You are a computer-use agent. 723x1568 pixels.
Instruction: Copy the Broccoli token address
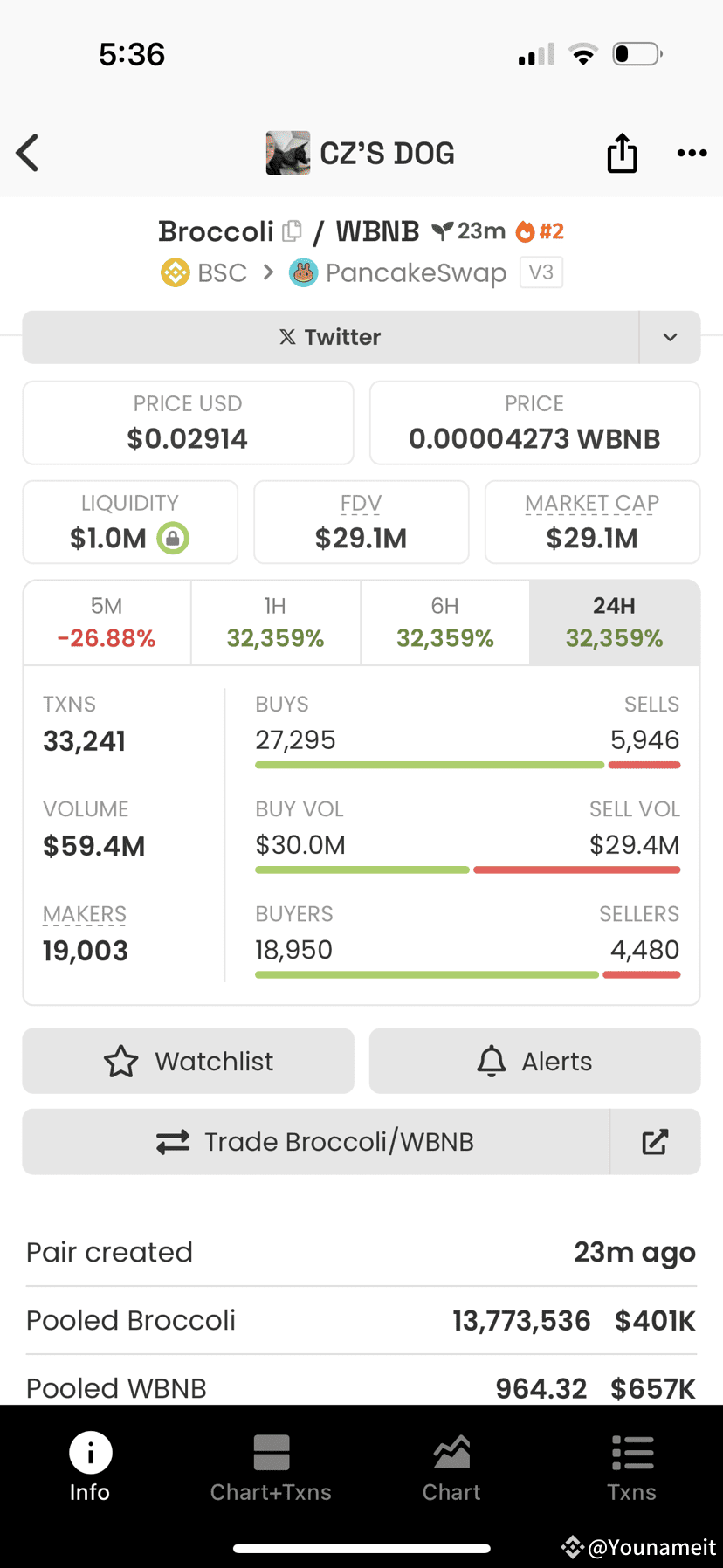tap(292, 231)
